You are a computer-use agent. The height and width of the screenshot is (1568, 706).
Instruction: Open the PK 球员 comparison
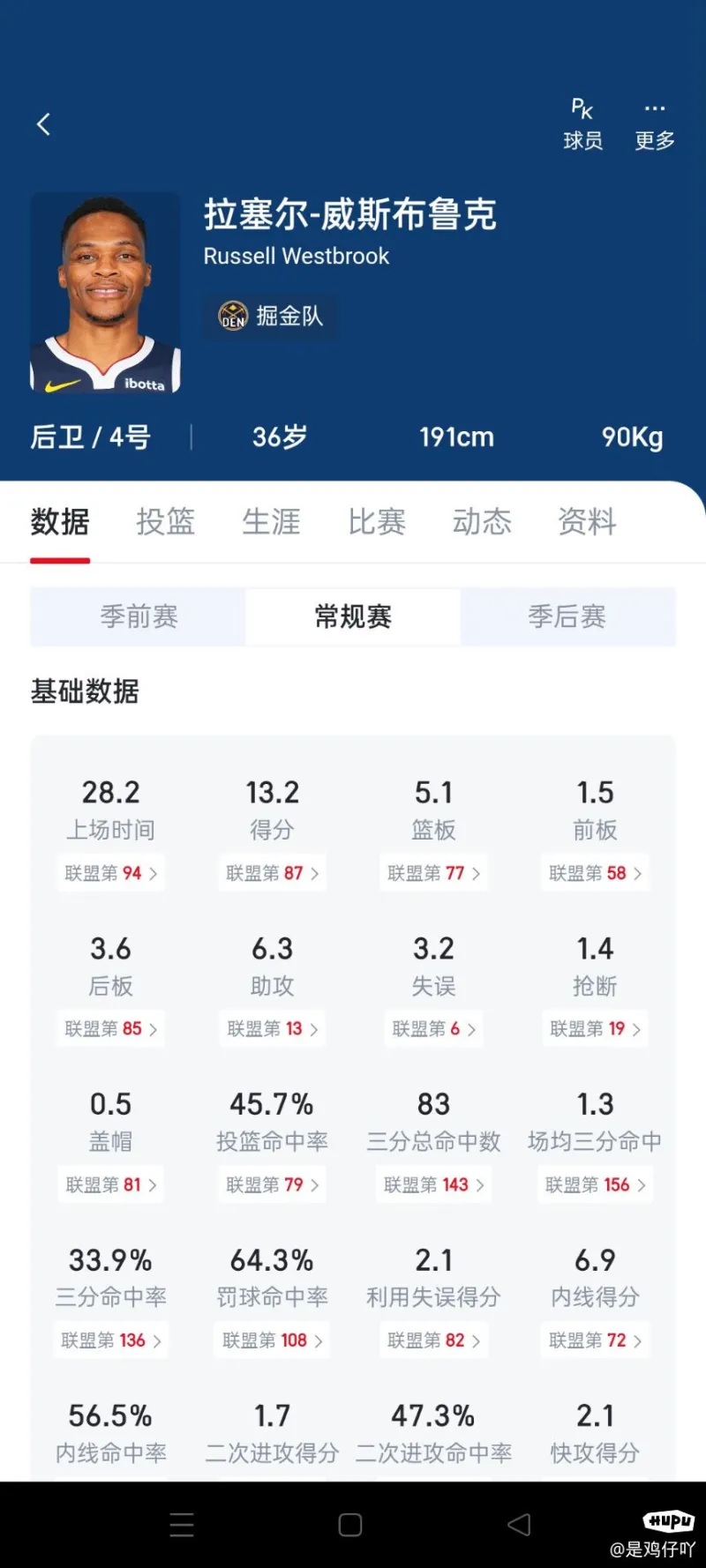click(582, 124)
